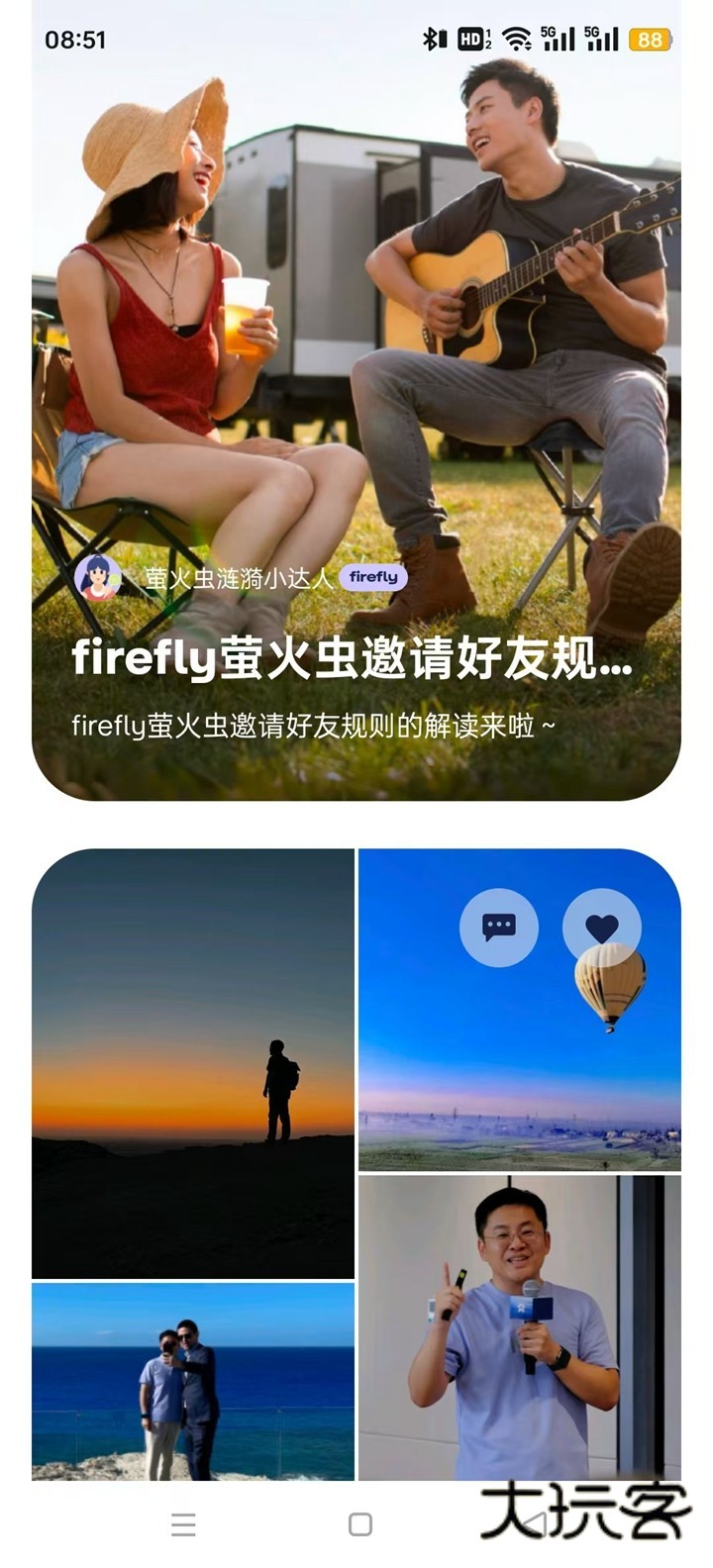This screenshot has width=713, height=1568.
Task: Open the author avatar of 萤火虫涟漪小达人
Action: 98,578
